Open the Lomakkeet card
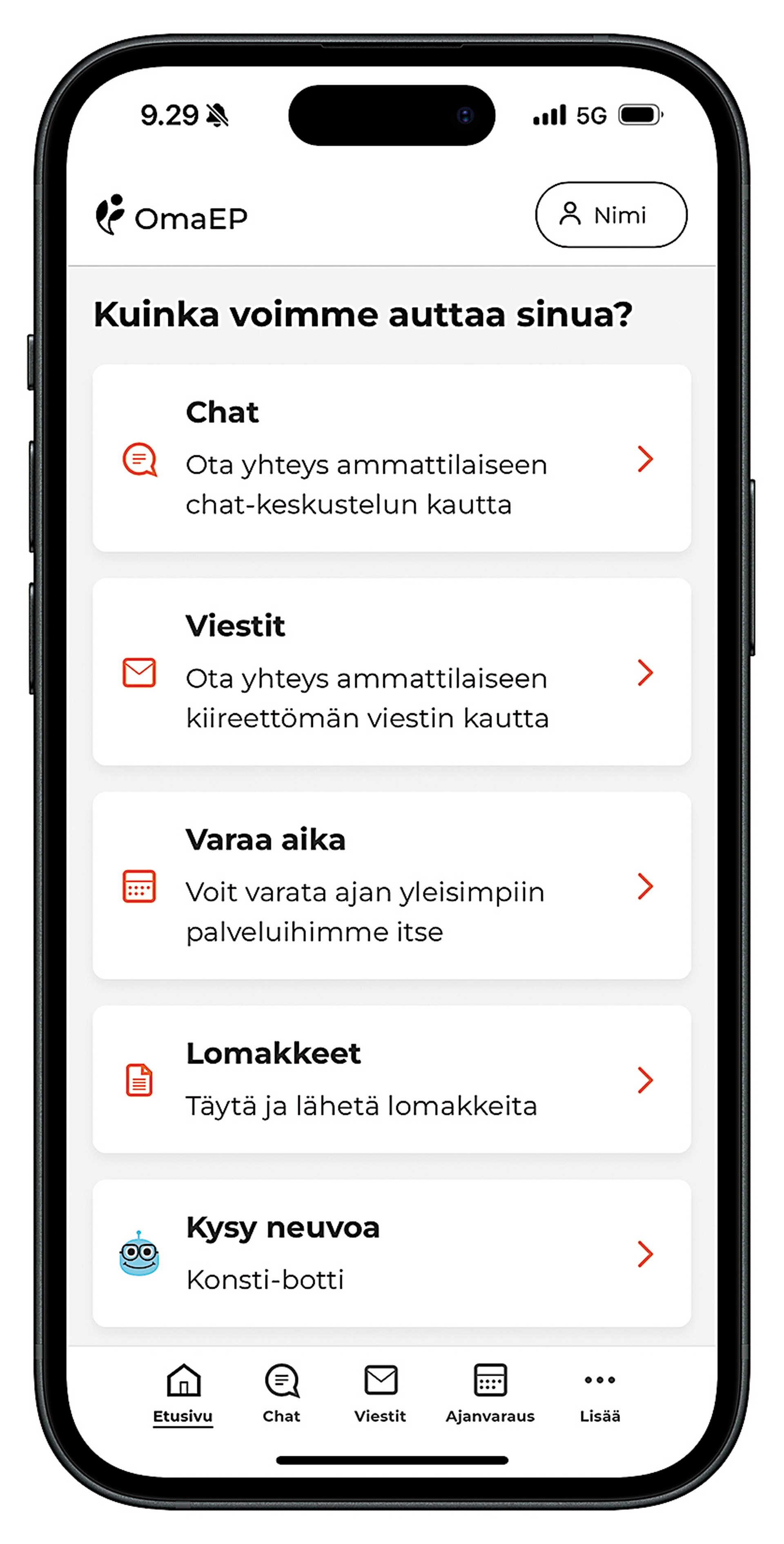The image size is (784, 1544). click(x=392, y=1079)
